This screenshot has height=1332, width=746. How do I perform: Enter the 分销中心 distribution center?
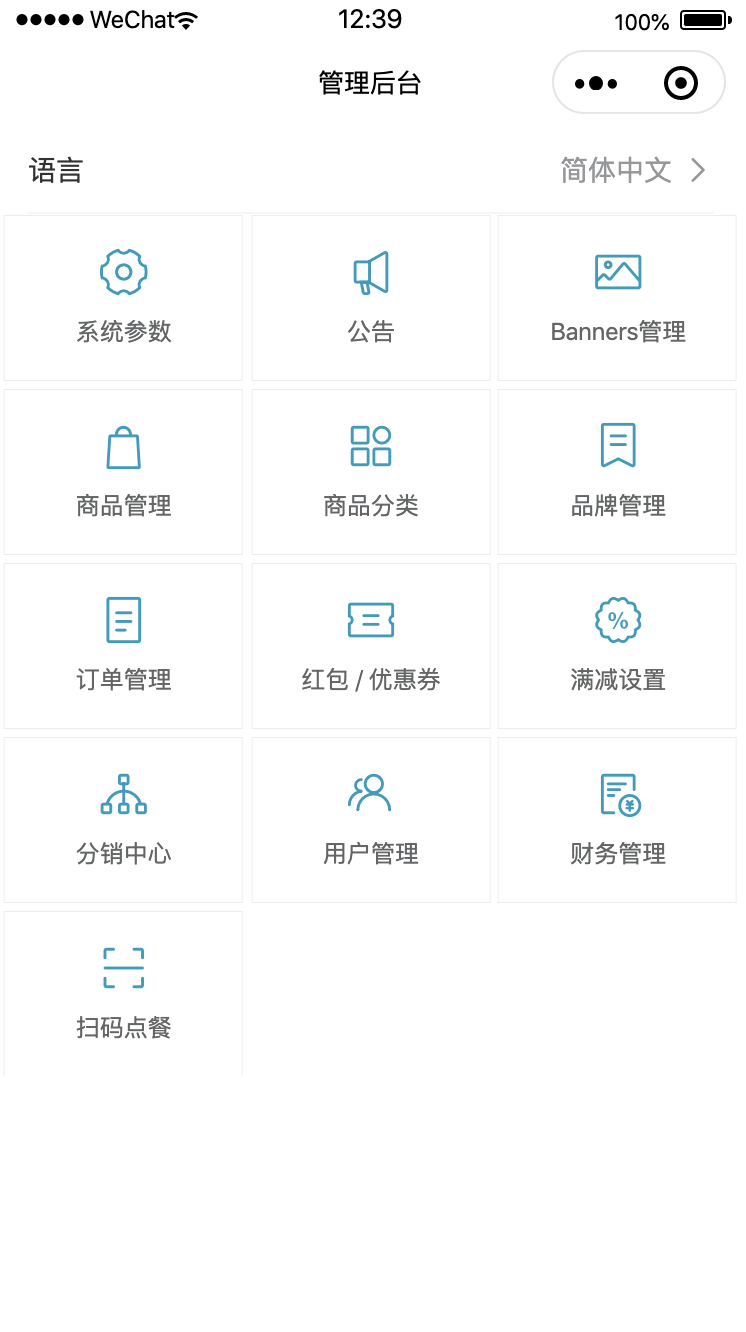tap(124, 820)
